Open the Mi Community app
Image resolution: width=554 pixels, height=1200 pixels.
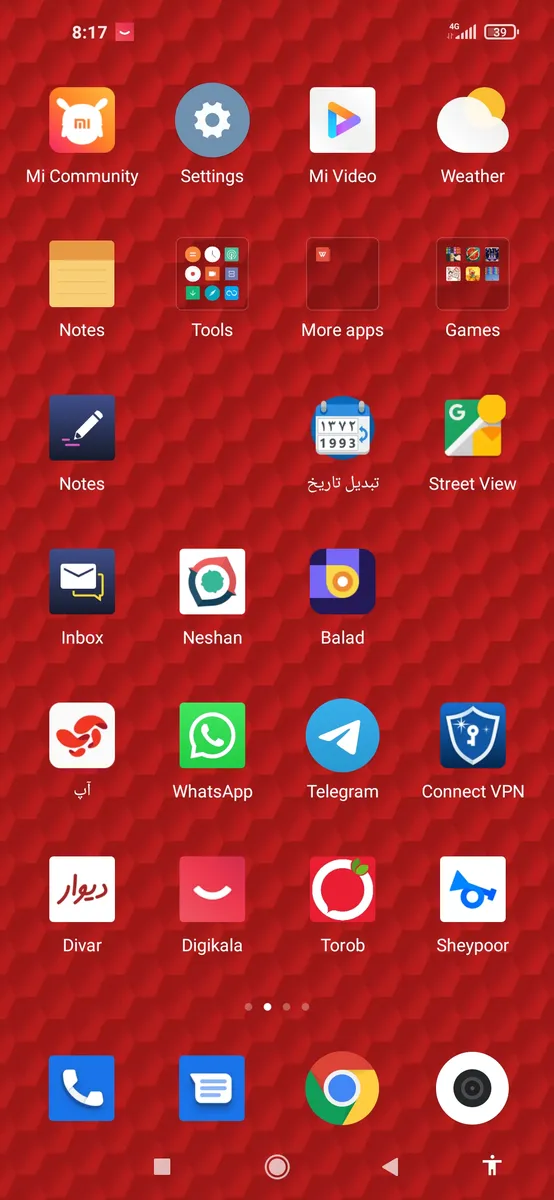point(82,120)
